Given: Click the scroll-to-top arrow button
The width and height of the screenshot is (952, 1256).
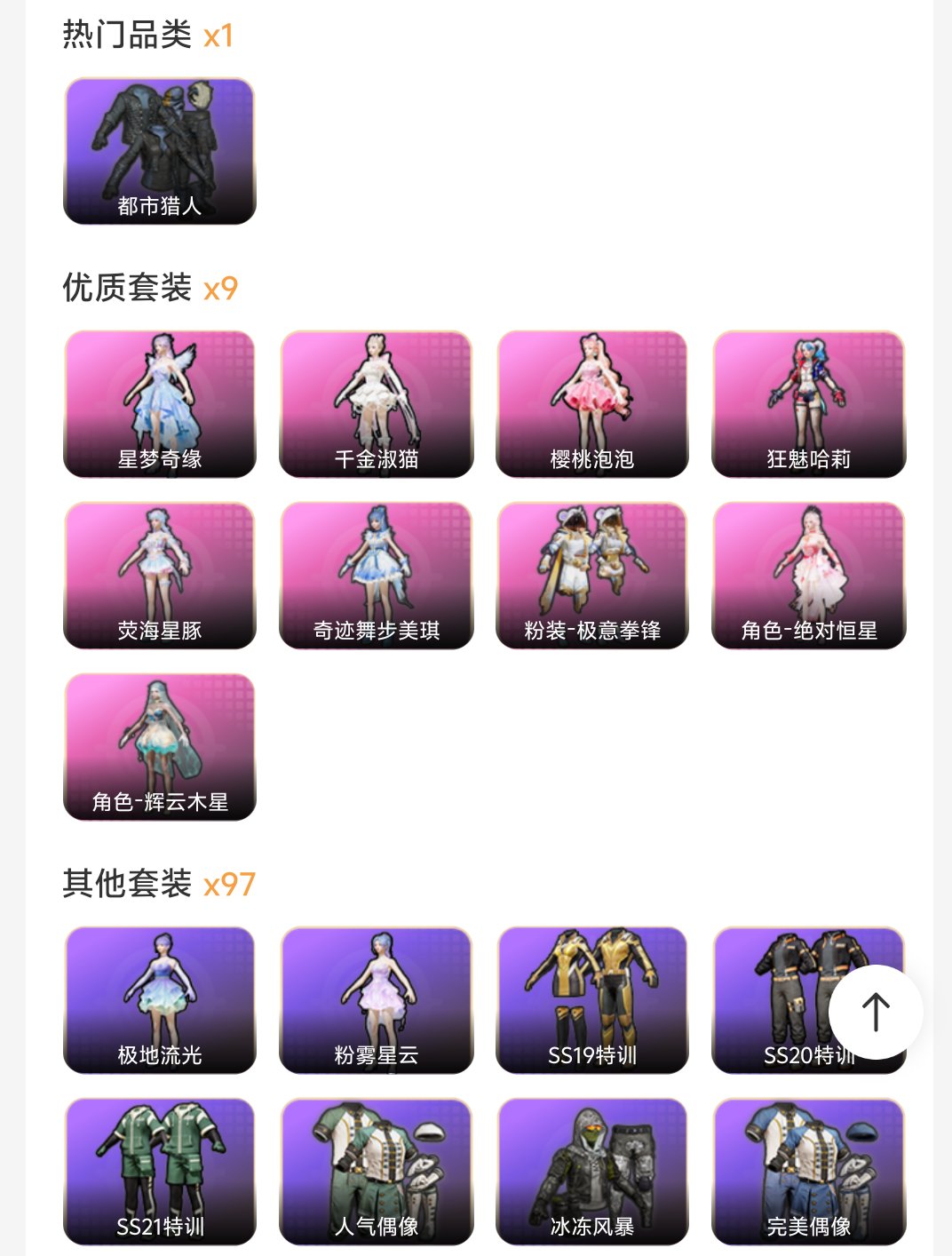Looking at the screenshot, I should coord(876,1009).
